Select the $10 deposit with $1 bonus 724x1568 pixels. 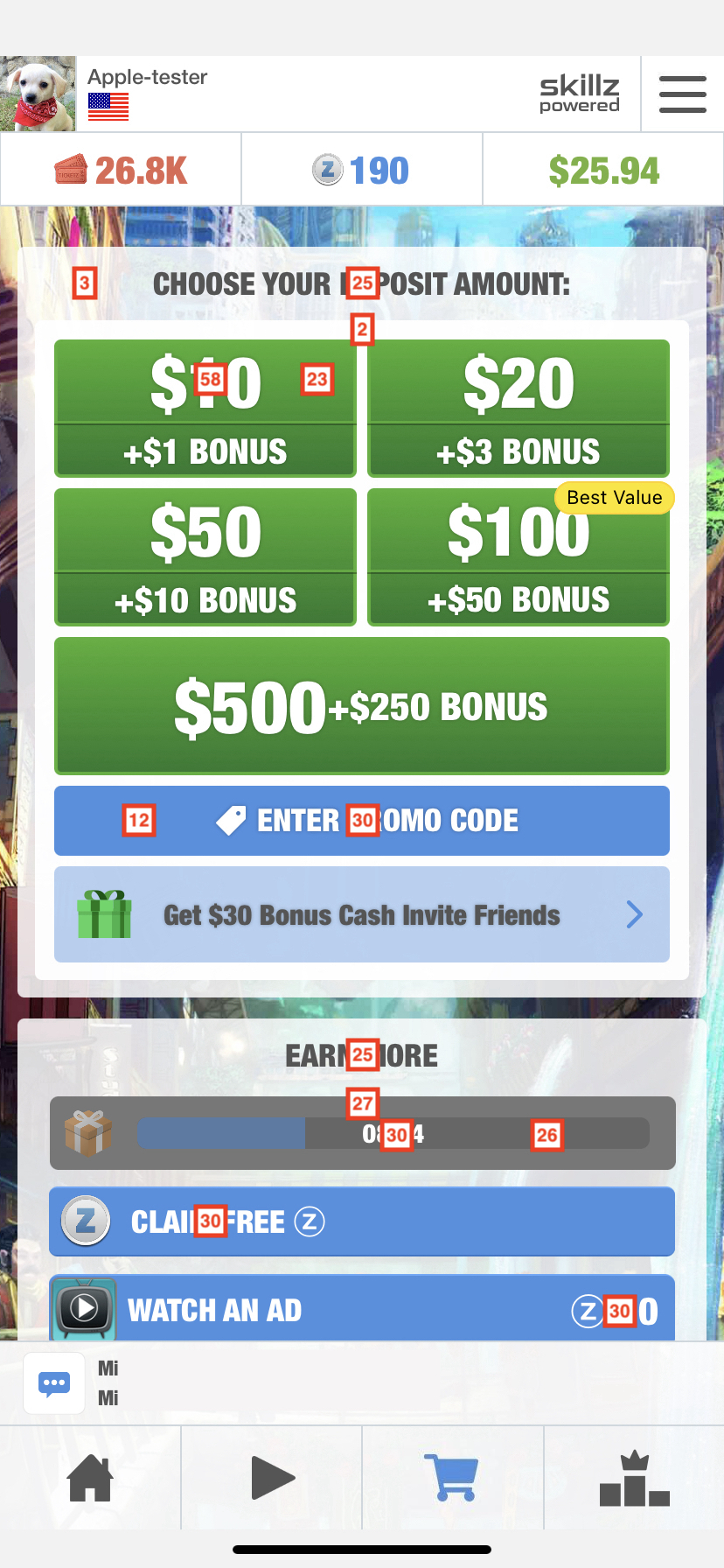(x=205, y=408)
